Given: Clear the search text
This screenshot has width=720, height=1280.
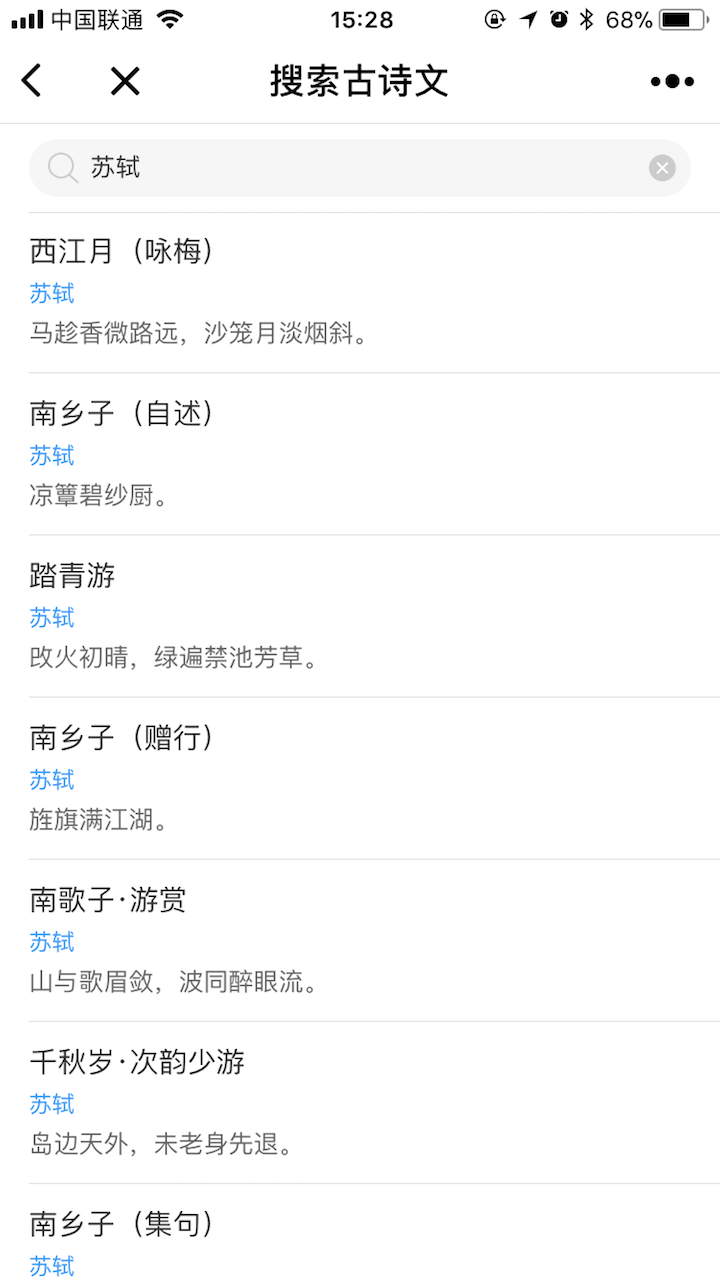Looking at the screenshot, I should (662, 168).
